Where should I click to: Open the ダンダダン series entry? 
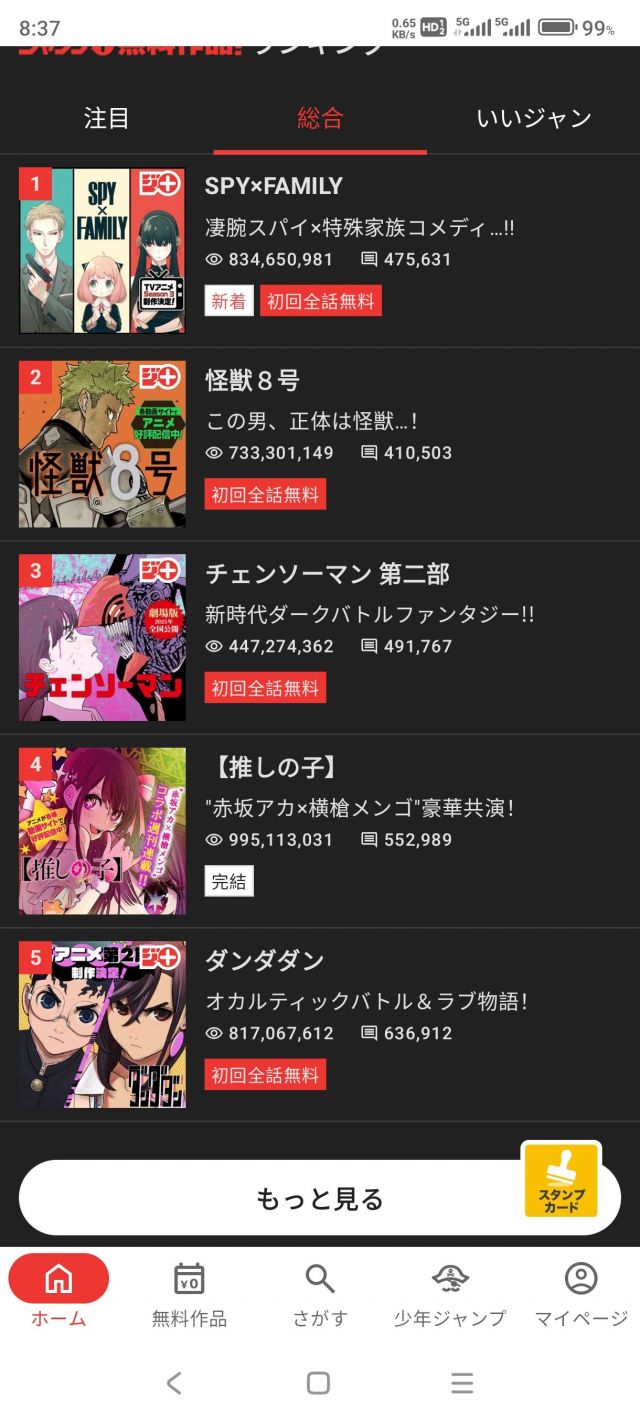[320, 1024]
